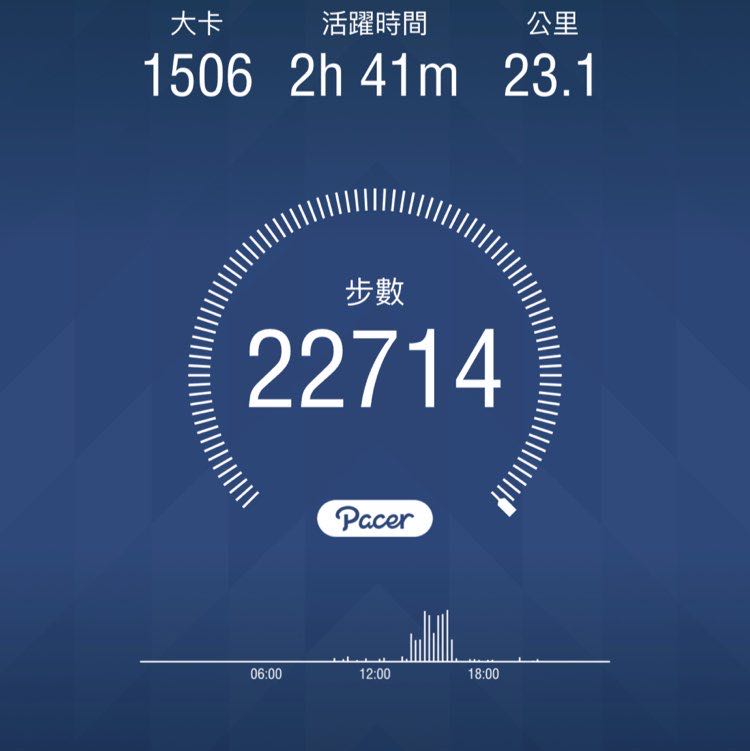Expand details by tapping the step count 22714
750x751 pixels.
click(x=375, y=365)
